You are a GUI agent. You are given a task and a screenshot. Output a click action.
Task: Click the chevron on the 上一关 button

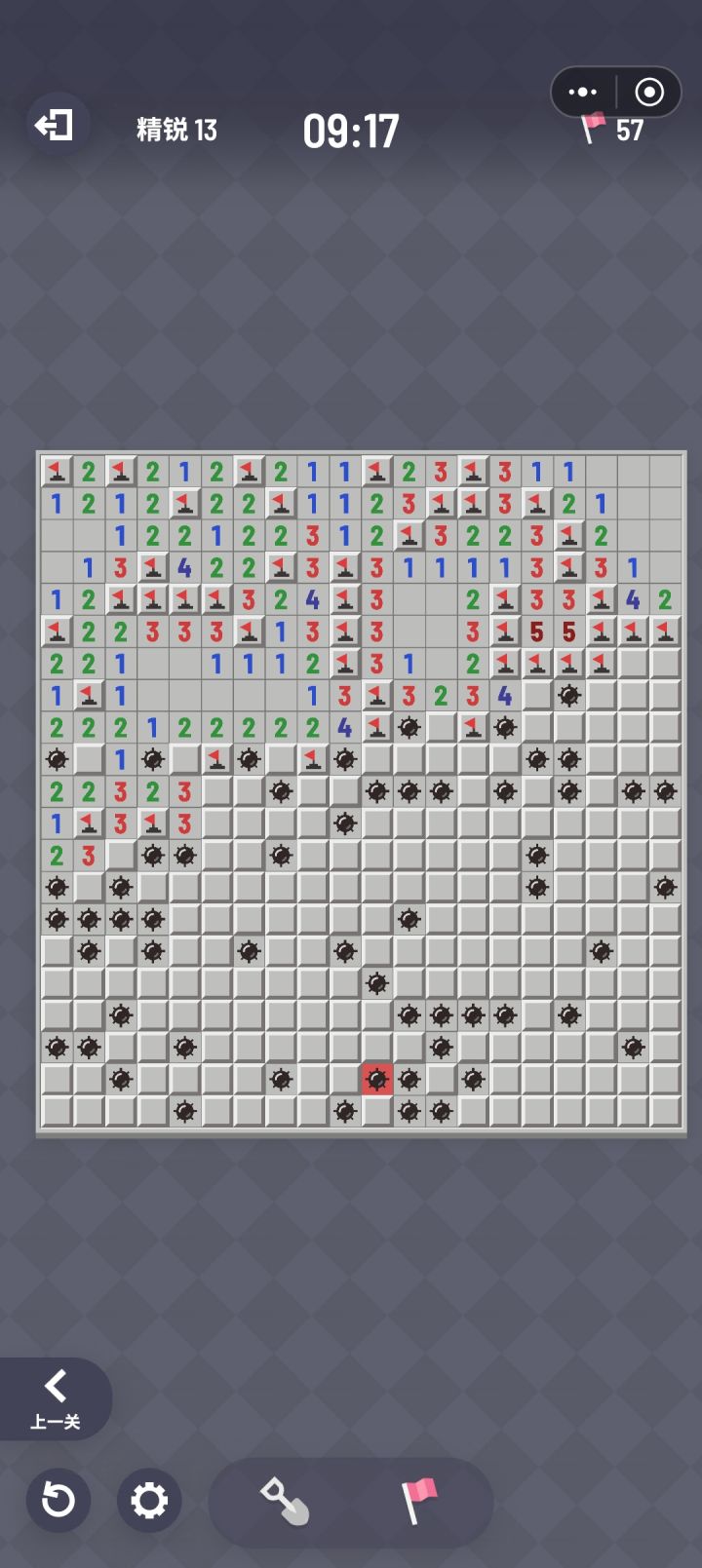tap(57, 1382)
